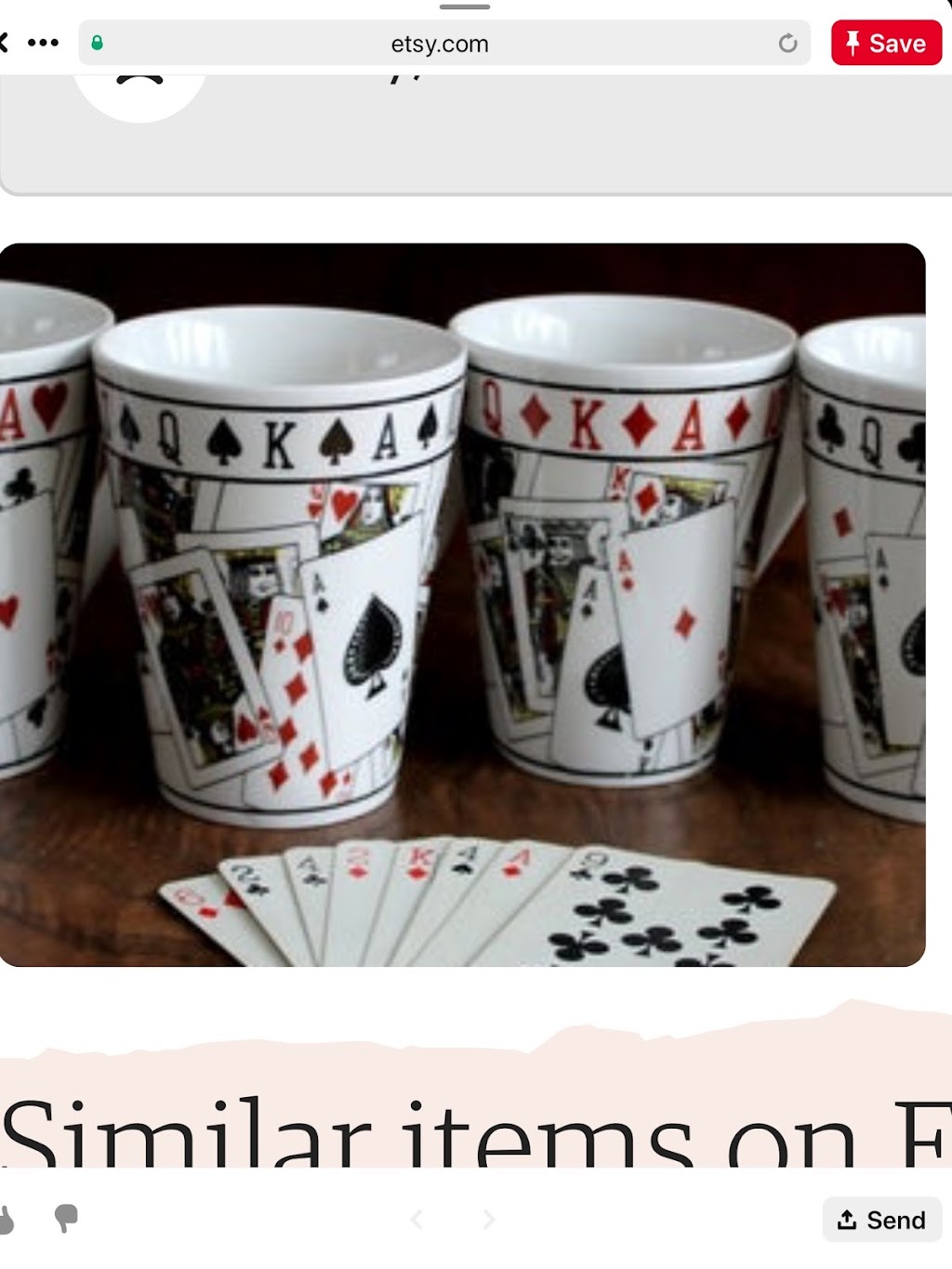Image resolution: width=952 pixels, height=1269 pixels.
Task: Go back with the top-left arrow
Action: click(x=5, y=43)
